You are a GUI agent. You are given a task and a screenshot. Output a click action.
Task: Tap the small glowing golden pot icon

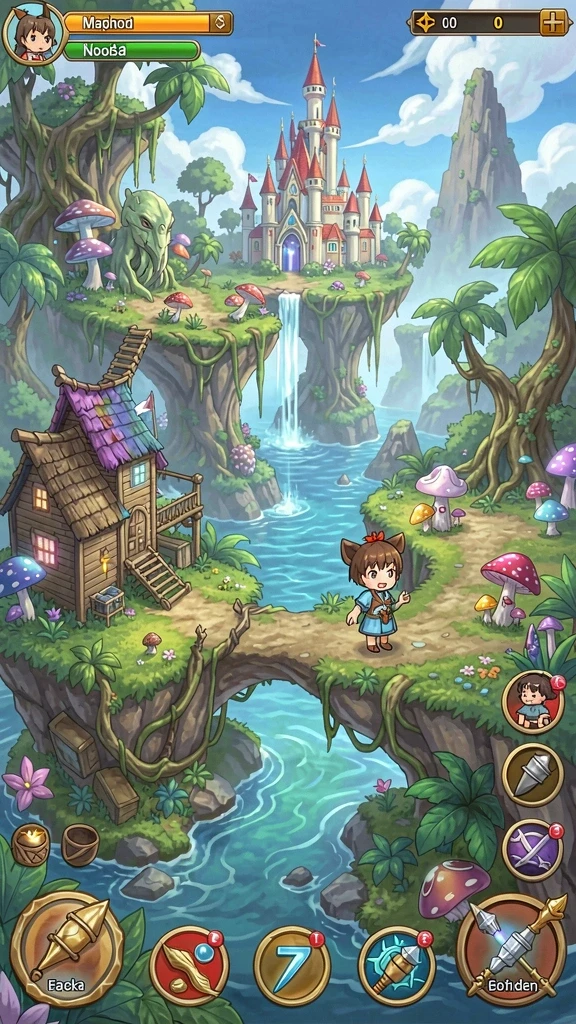[30, 844]
